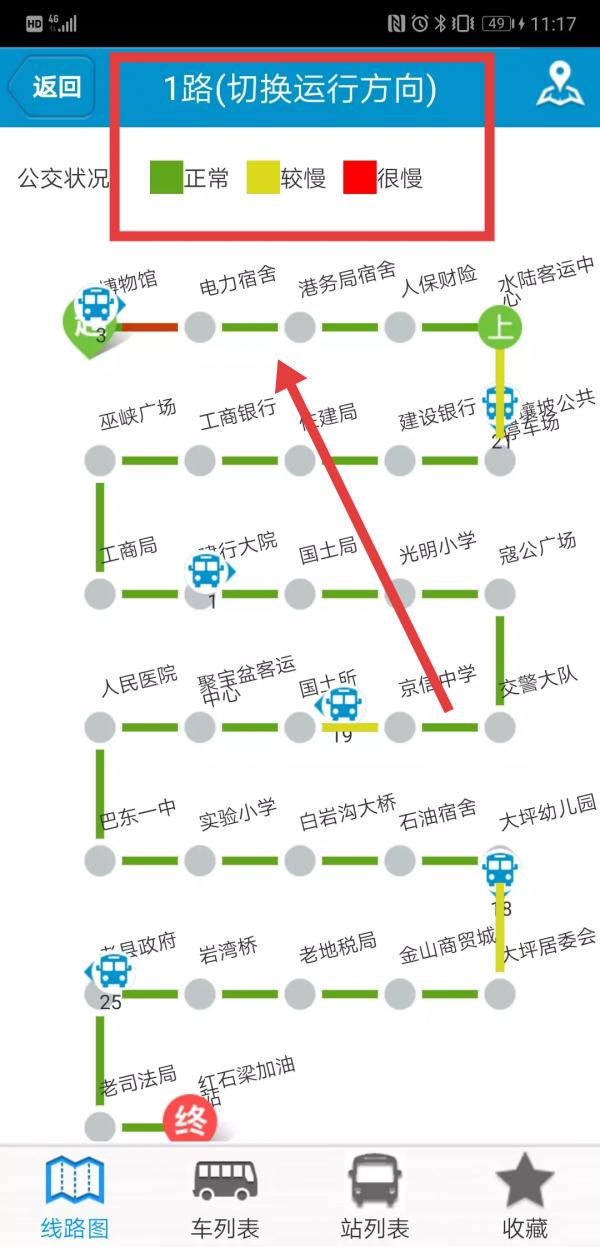Switch direction via 1路(切换运行方向) title
This screenshot has width=600, height=1247.
click(300, 88)
